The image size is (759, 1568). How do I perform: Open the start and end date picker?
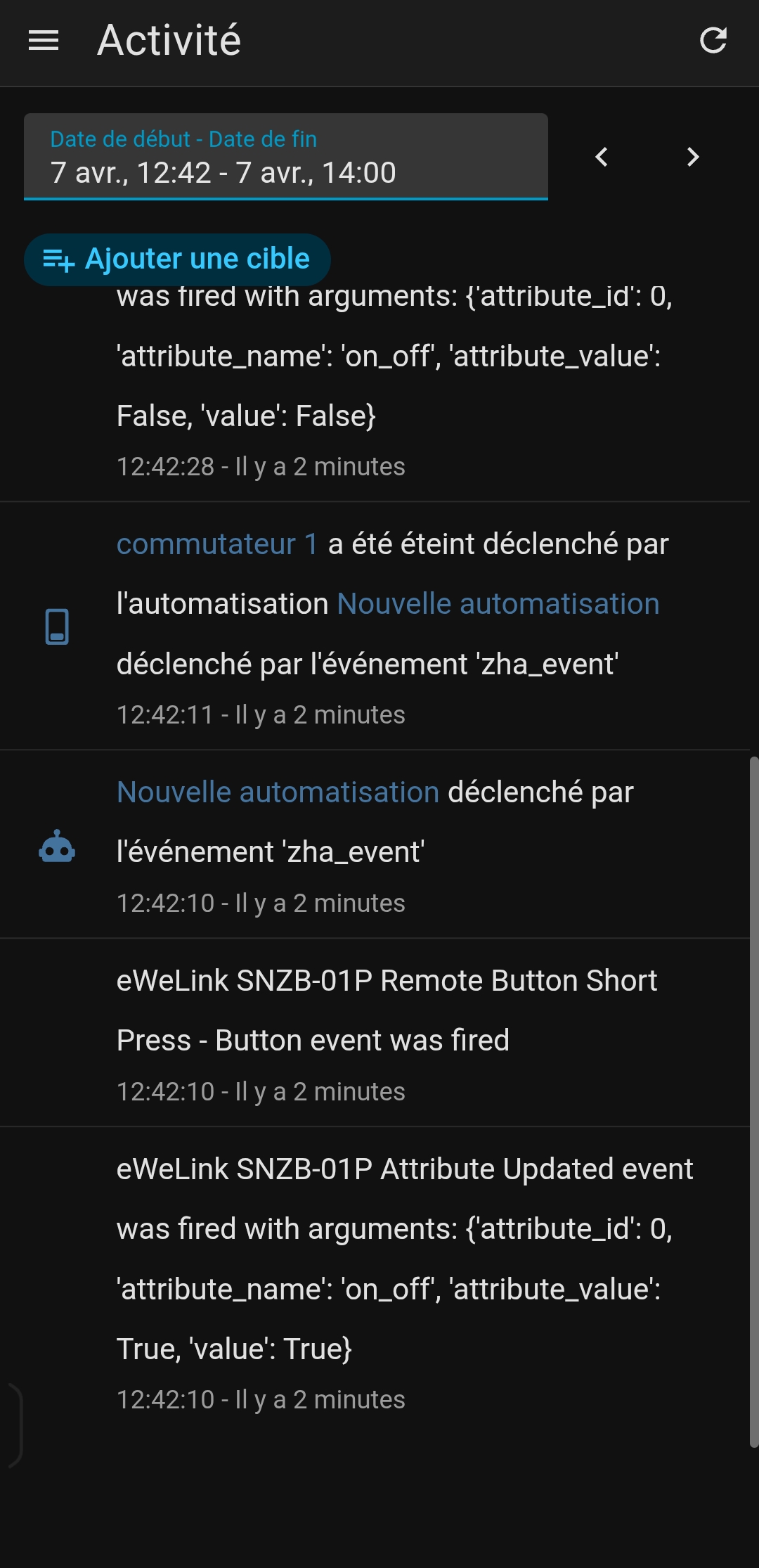[285, 157]
